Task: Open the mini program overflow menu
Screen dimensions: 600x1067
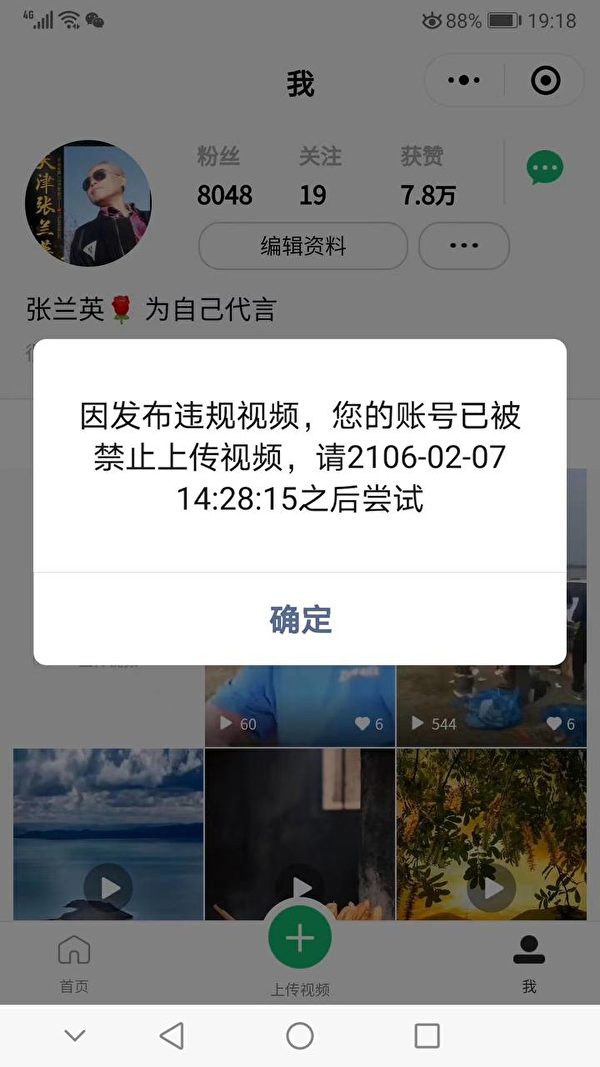Action: 464,80
